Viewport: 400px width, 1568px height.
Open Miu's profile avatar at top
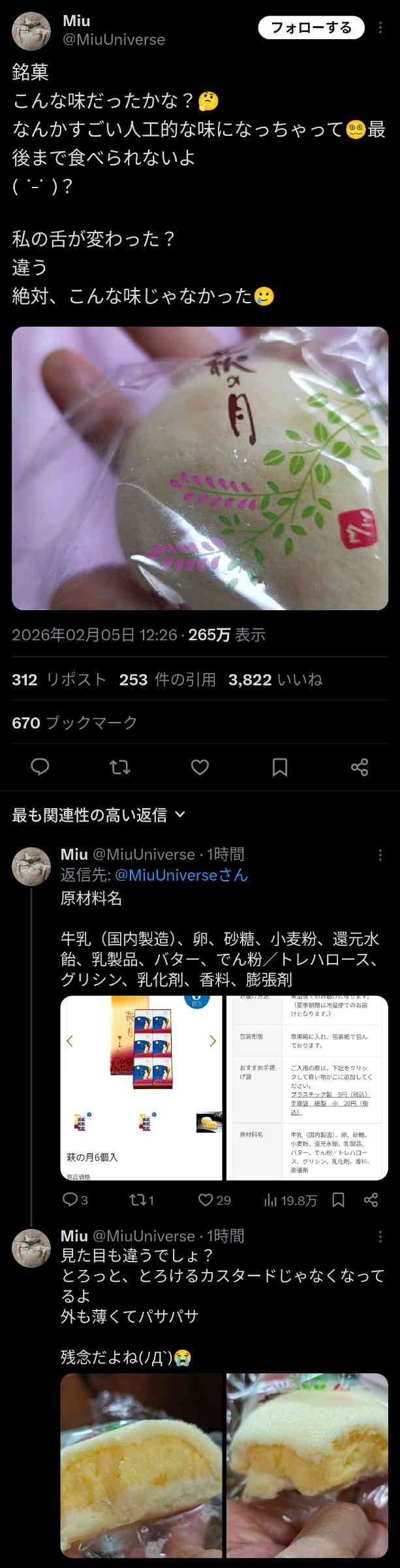pos(31,31)
